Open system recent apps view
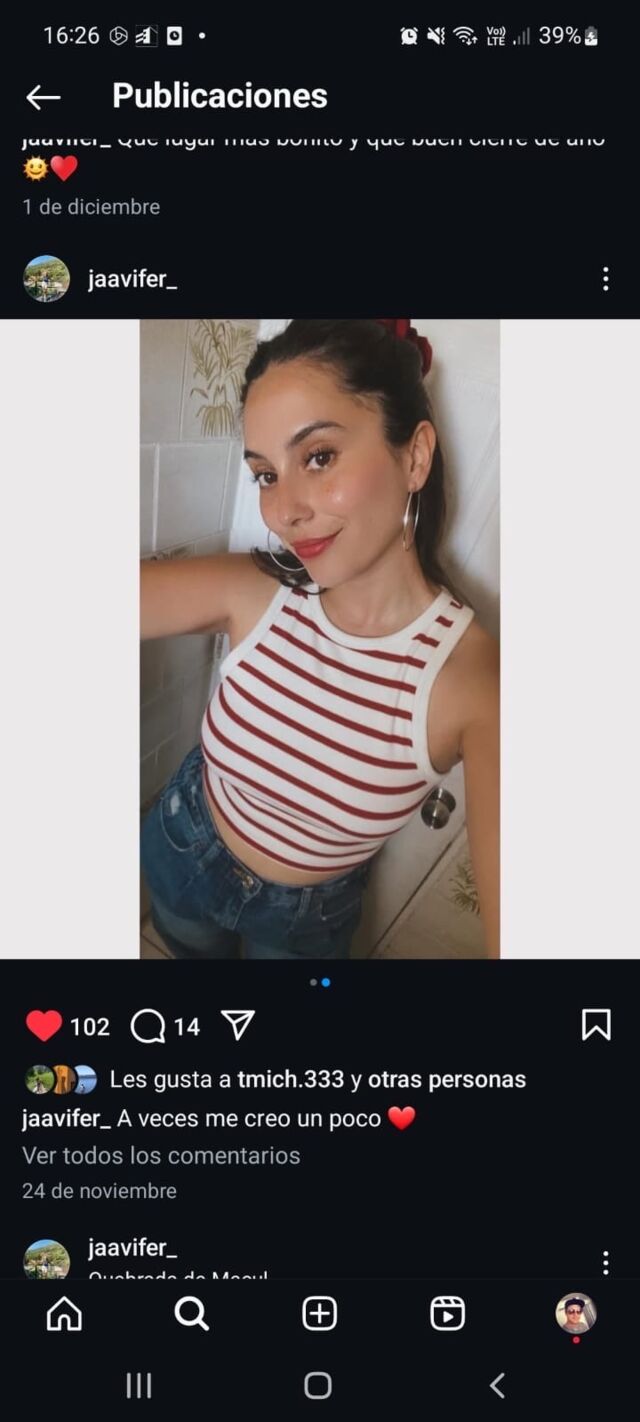Viewport: 640px width, 1422px height. point(139,1385)
